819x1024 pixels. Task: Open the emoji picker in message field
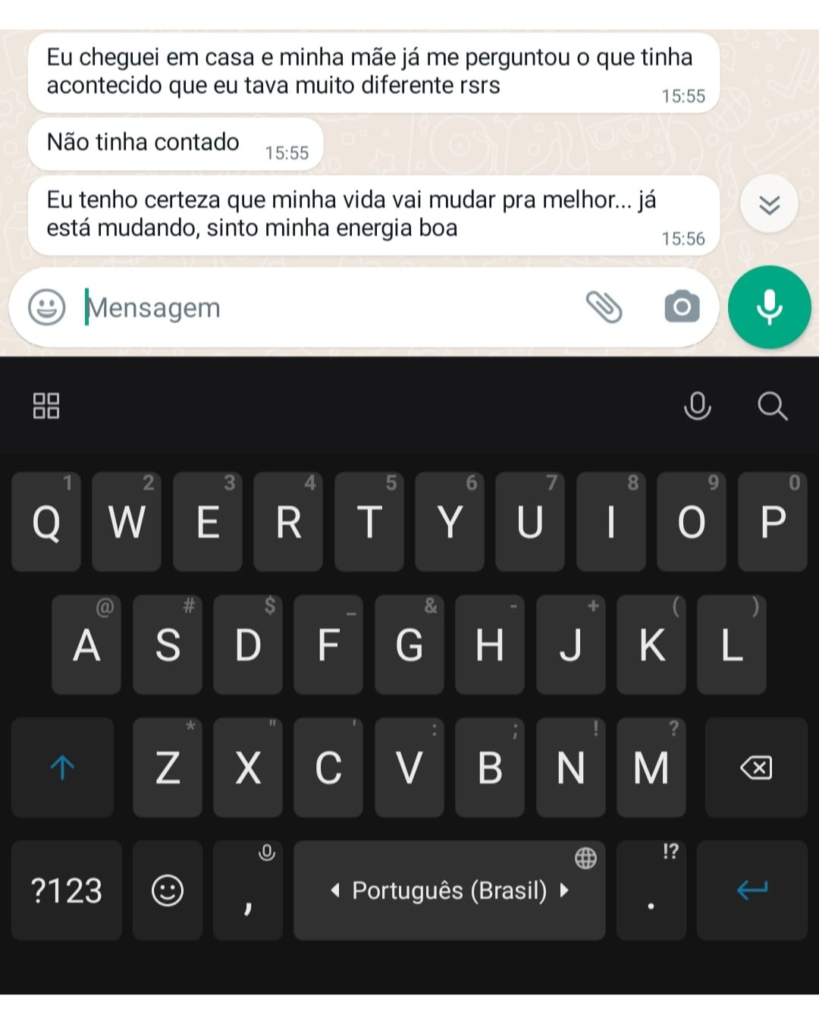(x=46, y=307)
